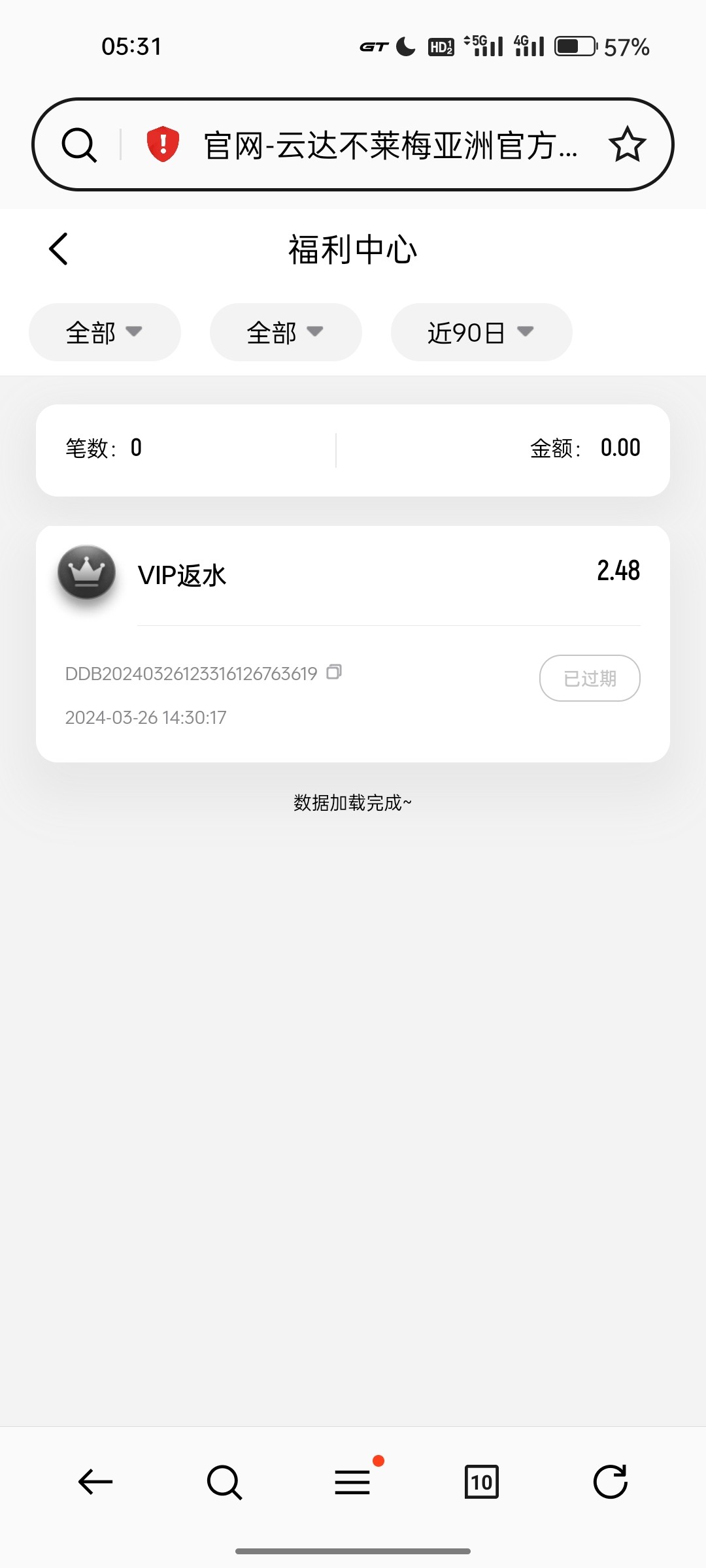Go back from 福利中心 page

[x=59, y=249]
